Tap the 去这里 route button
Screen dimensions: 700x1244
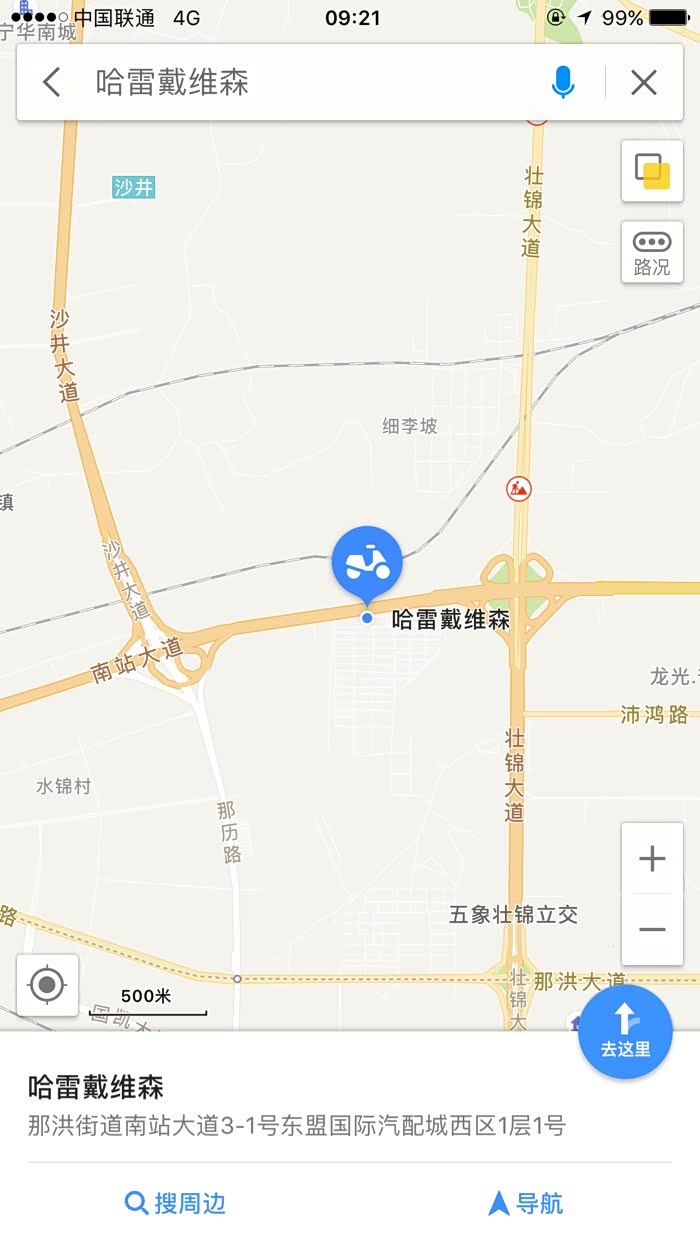click(625, 1032)
